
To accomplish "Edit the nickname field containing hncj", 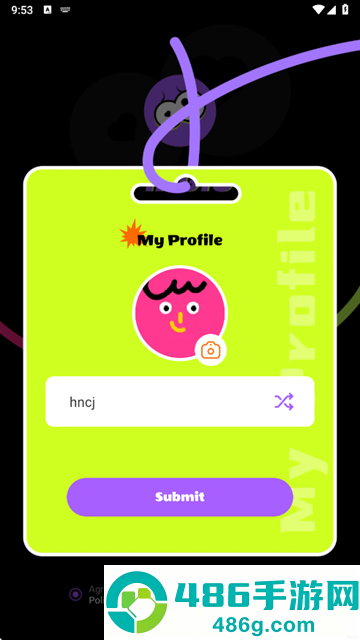I will click(x=180, y=402).
